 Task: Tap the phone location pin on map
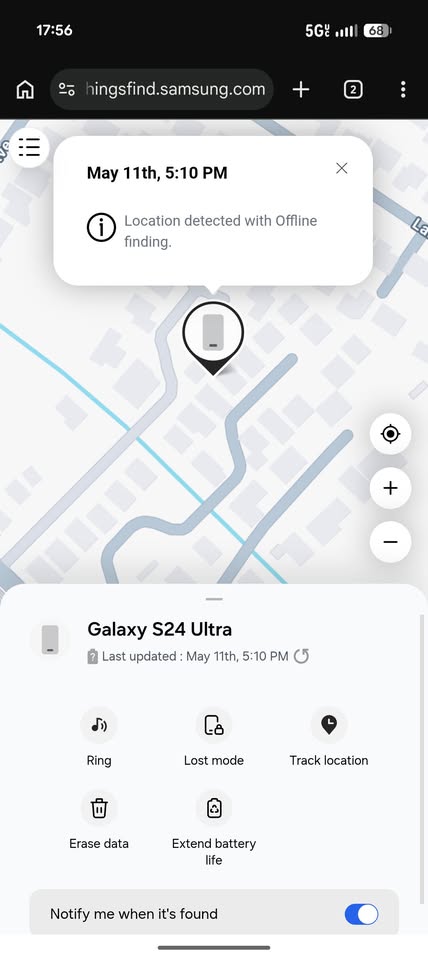coord(213,337)
